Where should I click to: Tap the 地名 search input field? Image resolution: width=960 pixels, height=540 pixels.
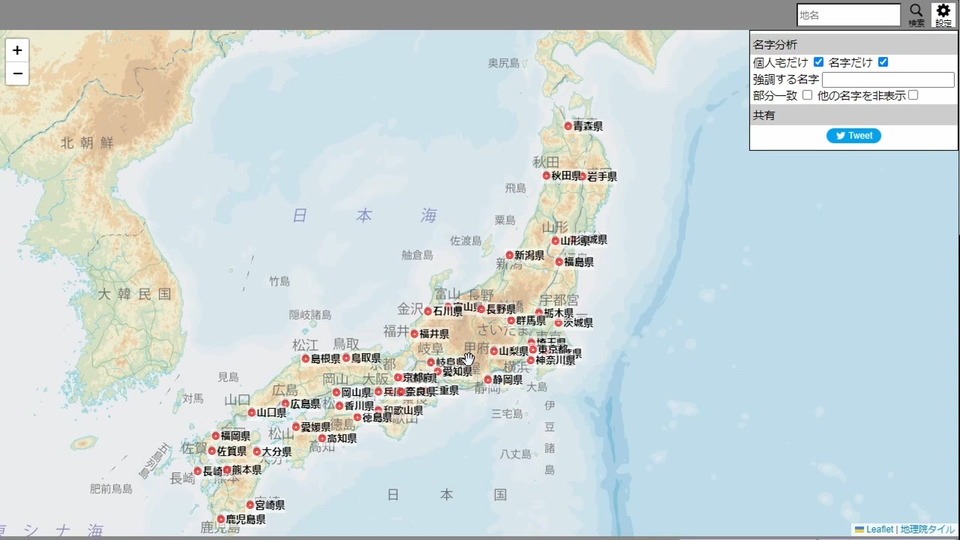848,15
